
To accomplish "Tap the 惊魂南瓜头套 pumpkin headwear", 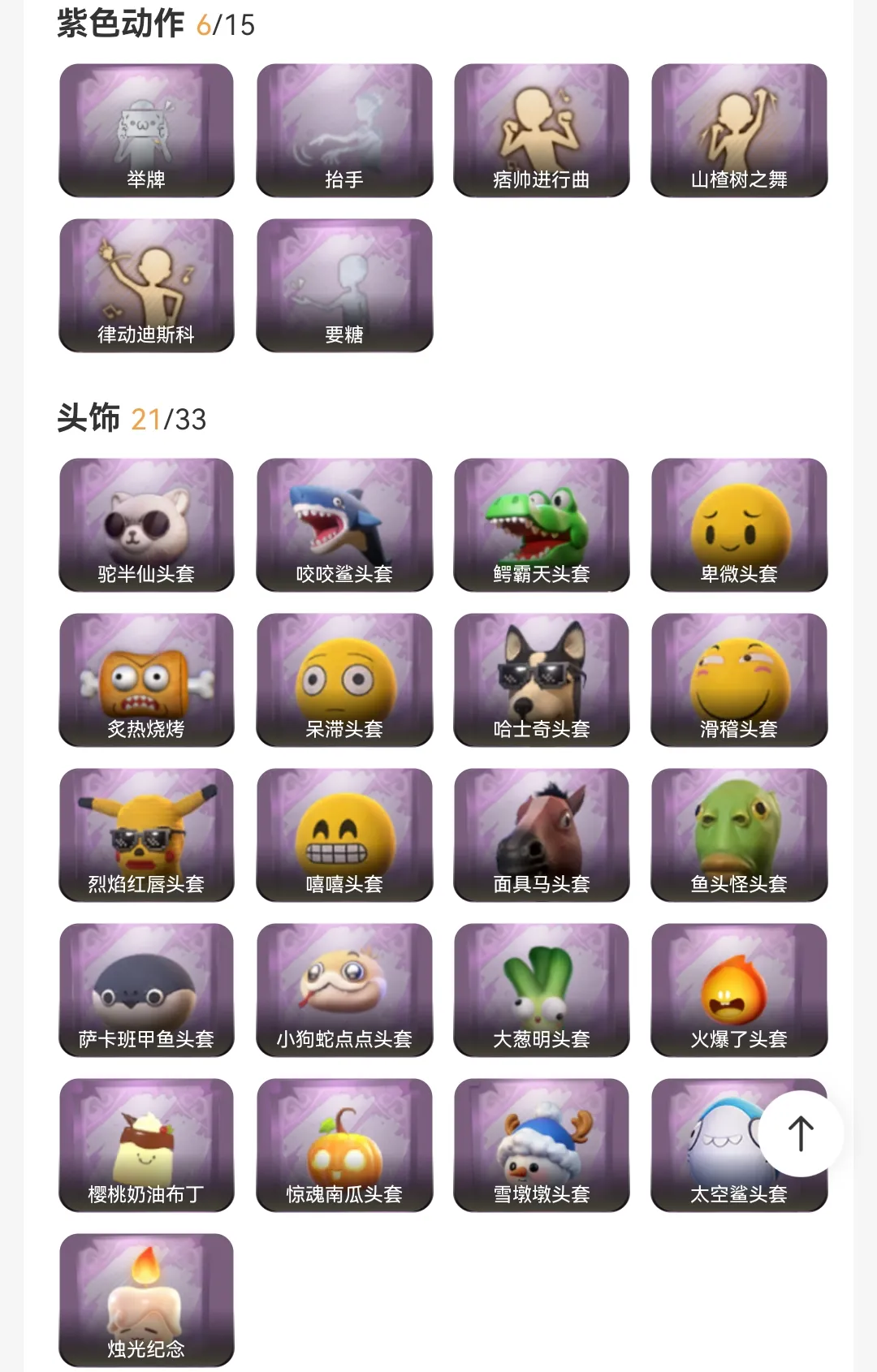I will pos(344,1145).
